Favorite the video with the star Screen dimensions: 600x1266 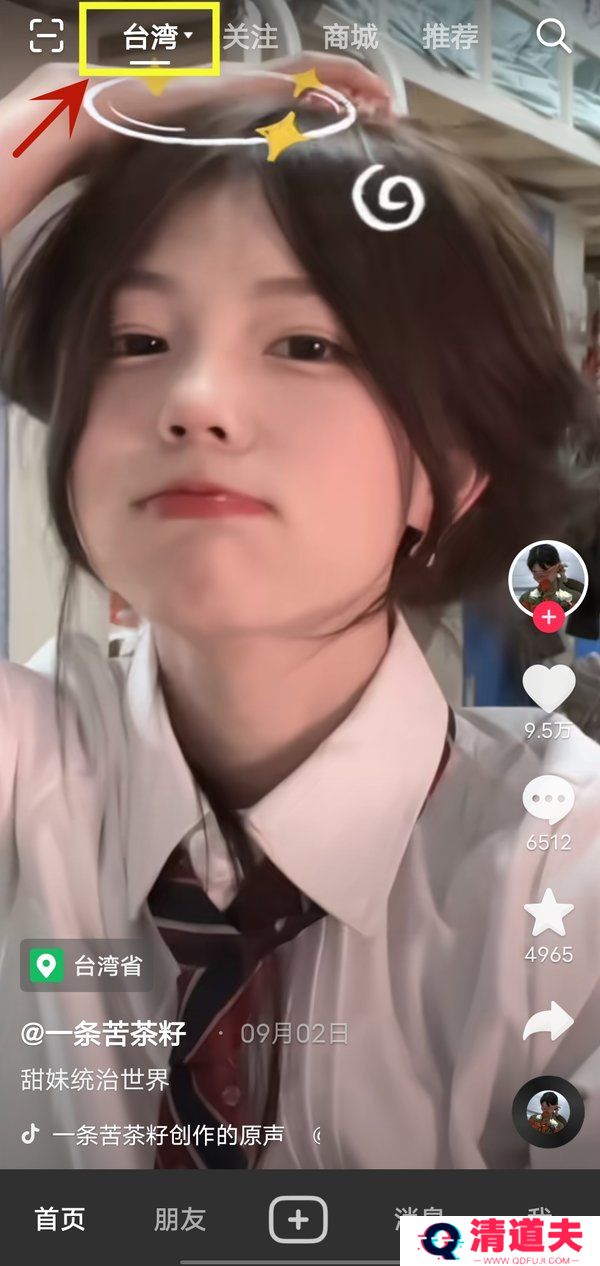[548, 913]
